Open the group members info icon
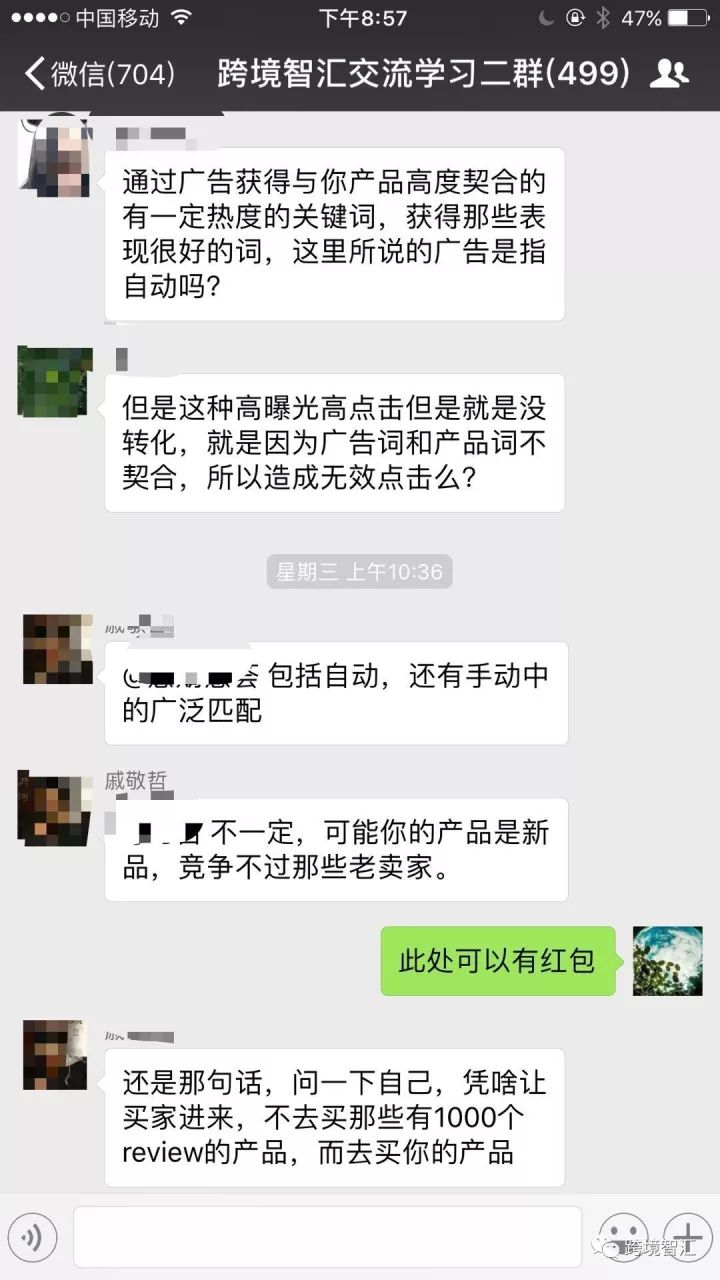 pos(668,72)
